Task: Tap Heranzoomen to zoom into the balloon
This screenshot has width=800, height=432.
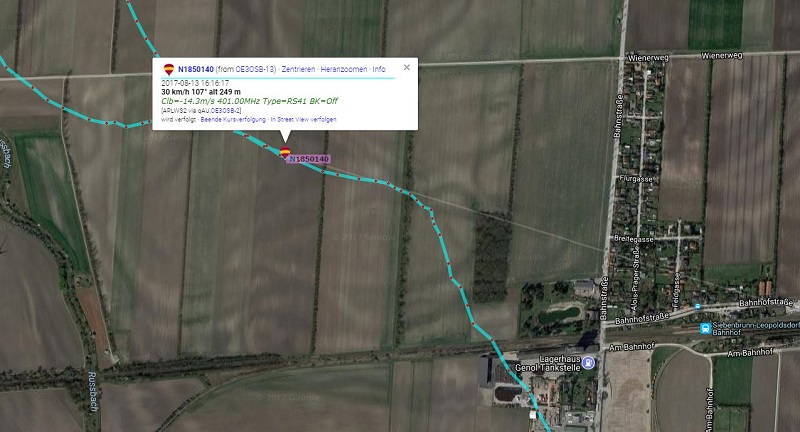Action: pyautogui.click(x=344, y=68)
